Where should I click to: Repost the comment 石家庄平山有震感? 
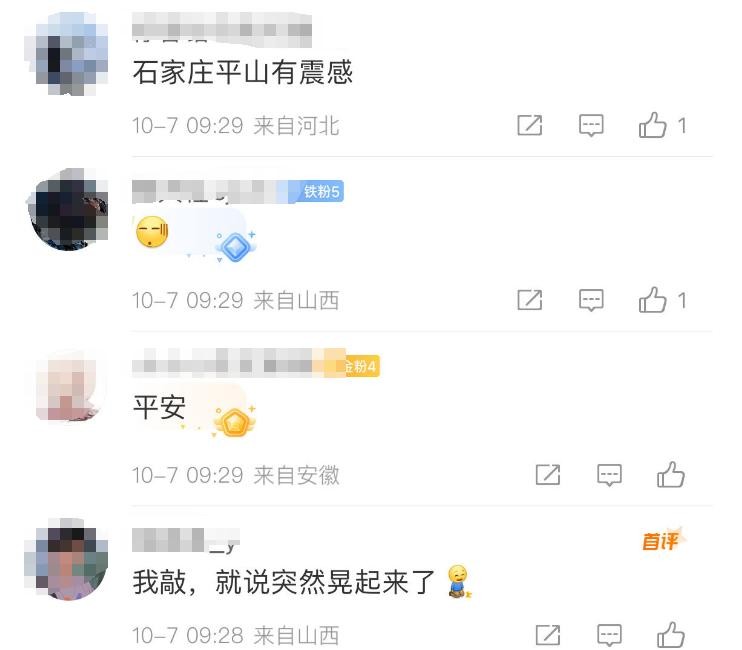point(530,126)
